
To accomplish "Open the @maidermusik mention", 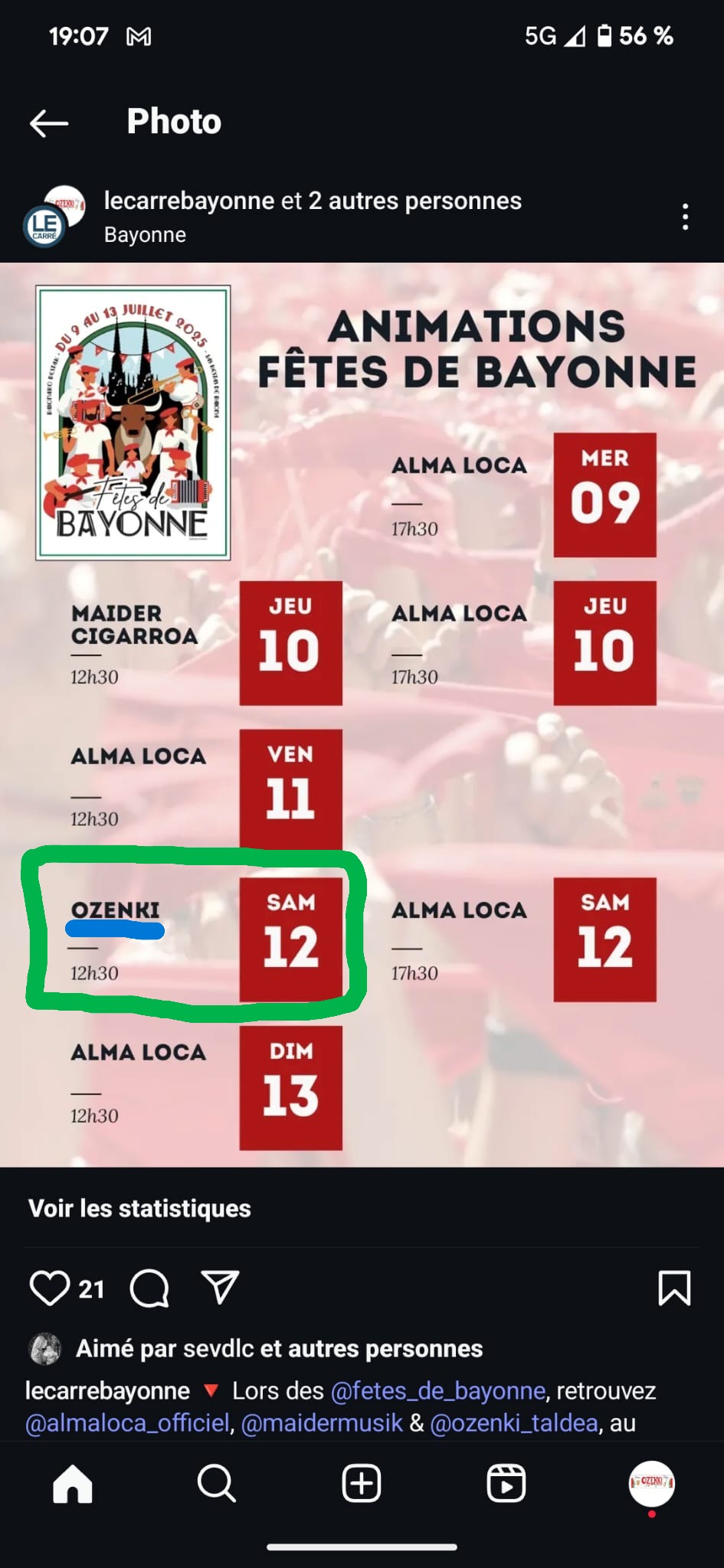I will click(322, 1423).
